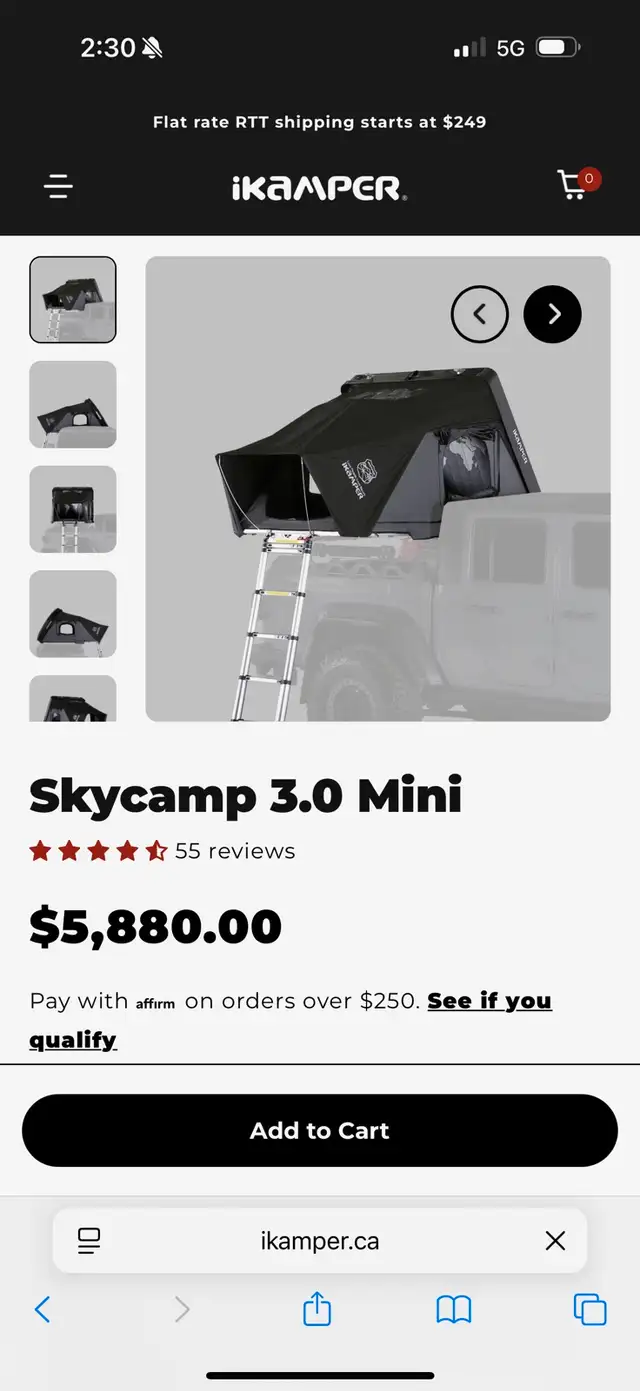This screenshot has height=1391, width=640.
Task: Share this page
Action: click(x=317, y=1307)
